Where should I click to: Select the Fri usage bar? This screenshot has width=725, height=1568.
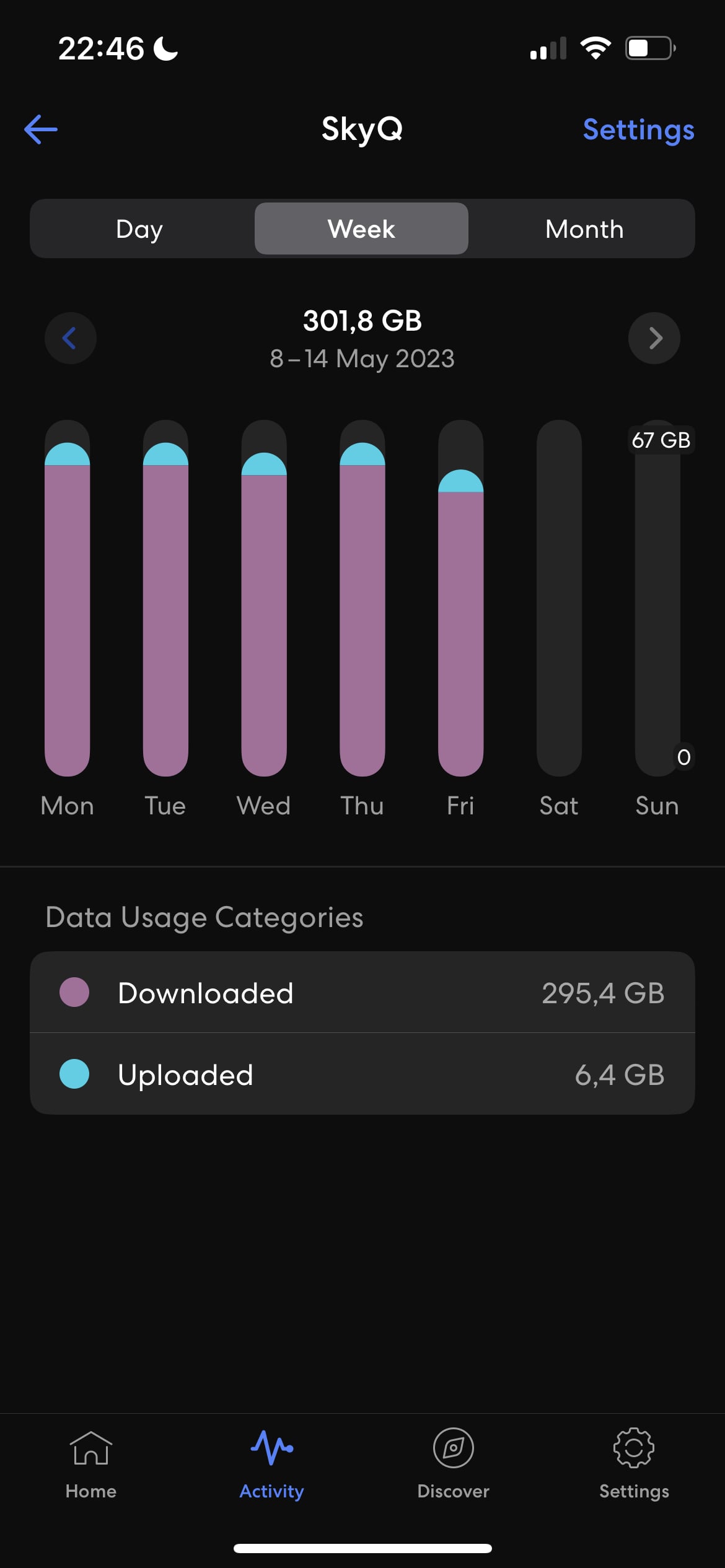pyautogui.click(x=460, y=598)
